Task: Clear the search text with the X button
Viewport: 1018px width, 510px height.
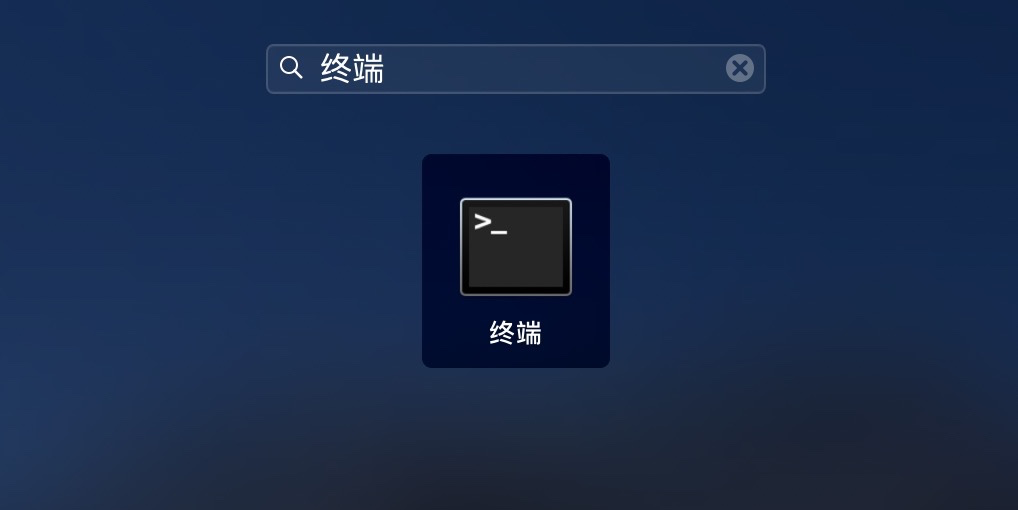Action: 739,68
